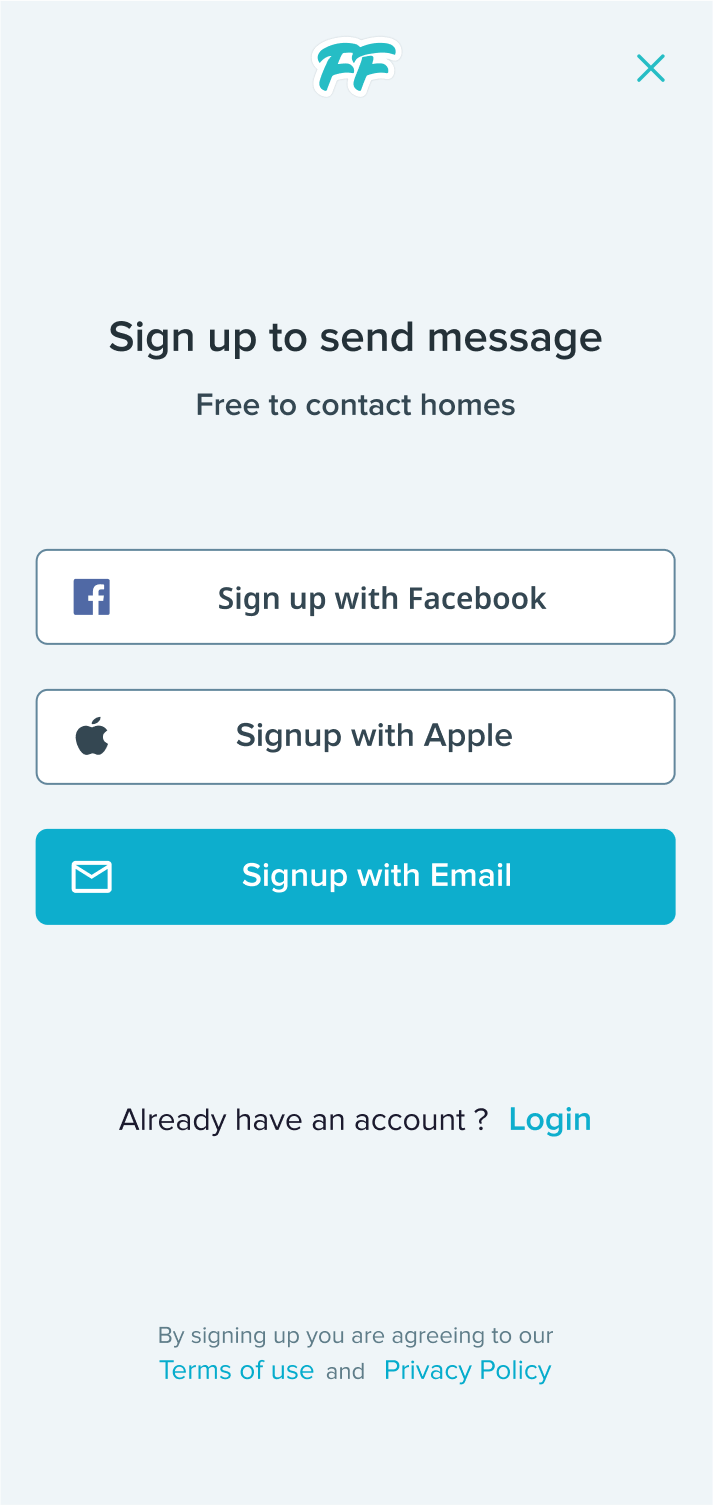View the Privacy Policy
Screen dimensions: 713x1505
(467, 1370)
